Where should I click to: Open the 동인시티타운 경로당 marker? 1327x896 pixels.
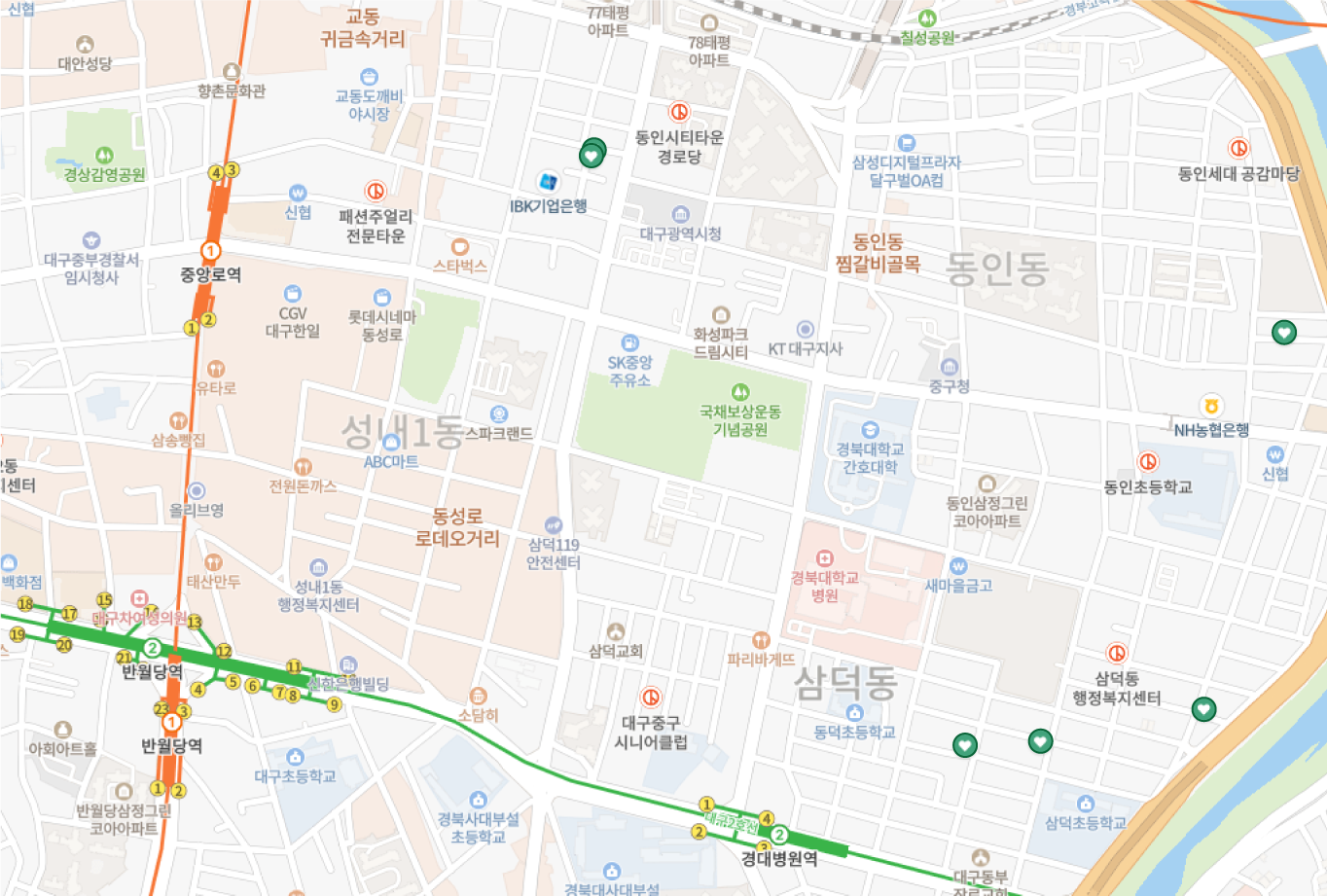click(678, 112)
